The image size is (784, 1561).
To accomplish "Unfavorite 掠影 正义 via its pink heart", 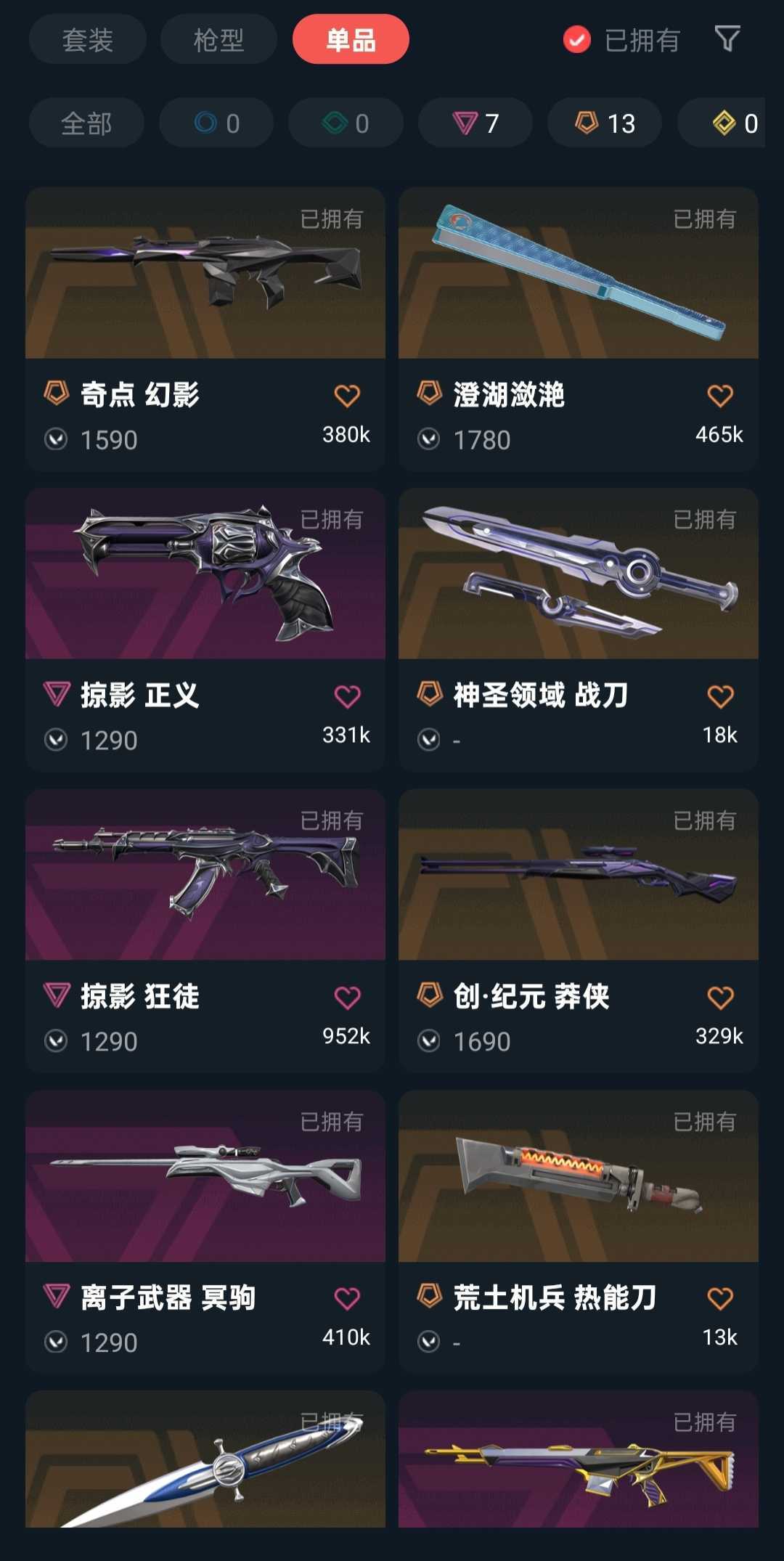I will click(x=348, y=694).
